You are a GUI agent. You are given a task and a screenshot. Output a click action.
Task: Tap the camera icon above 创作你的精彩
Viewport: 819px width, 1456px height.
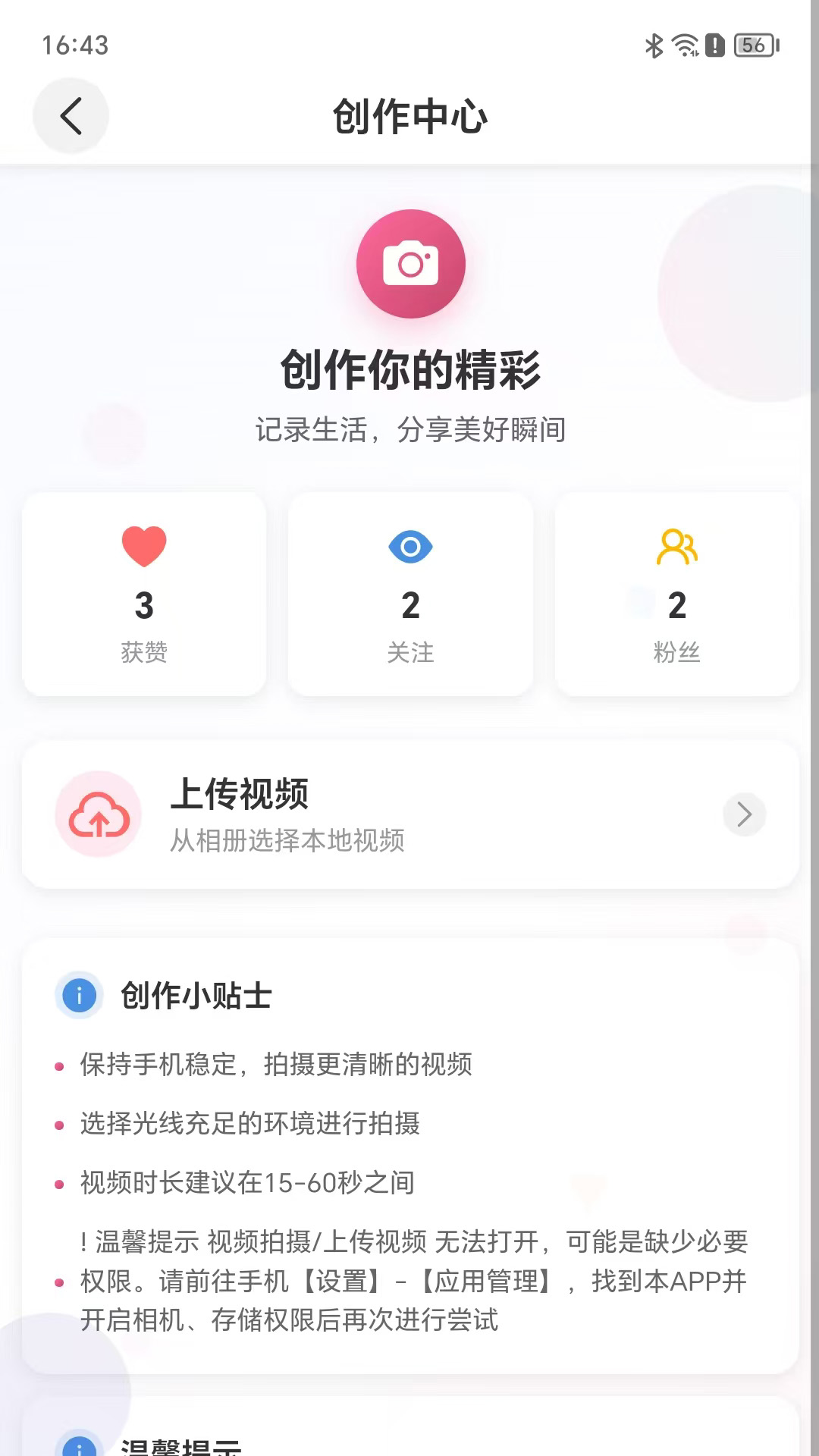click(409, 263)
